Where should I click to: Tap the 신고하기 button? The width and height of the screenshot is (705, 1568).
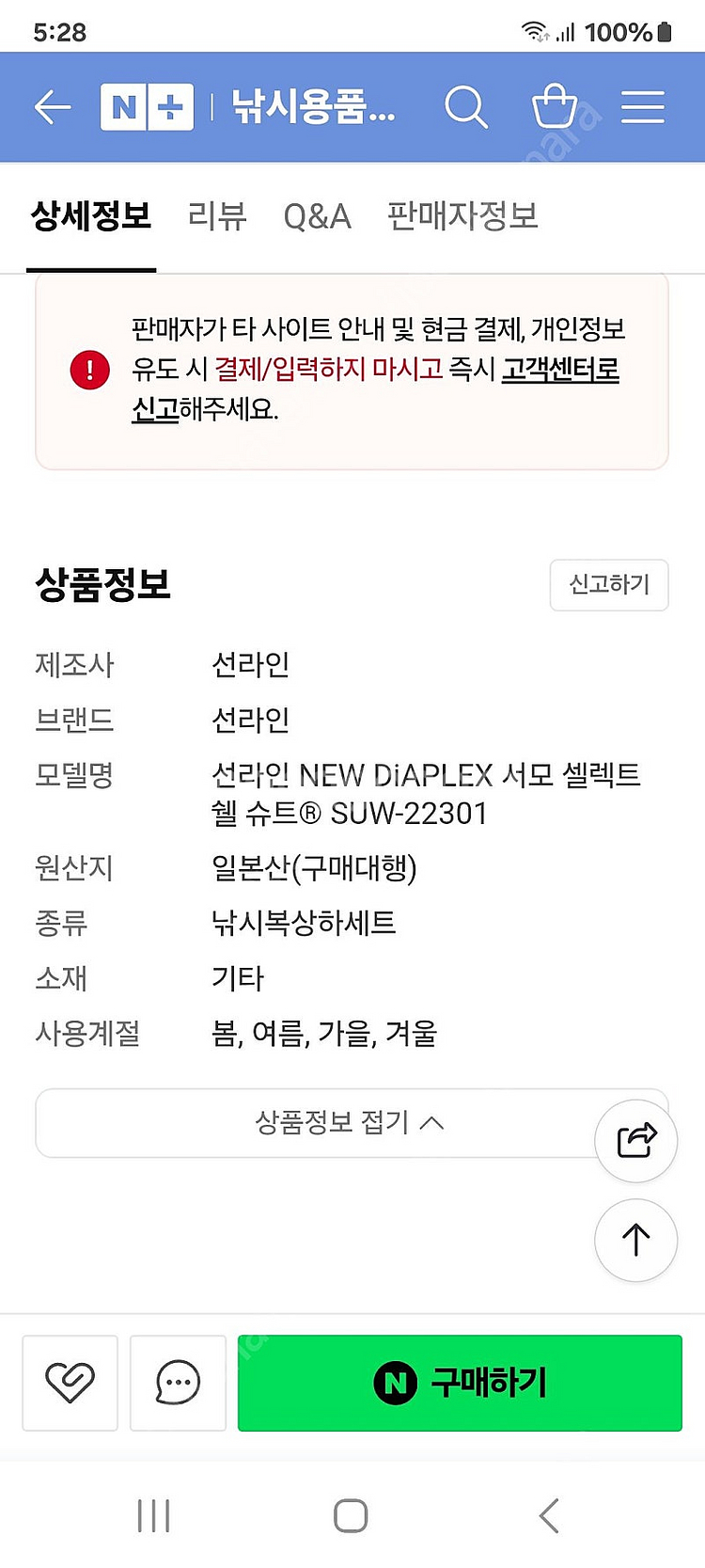pos(609,585)
